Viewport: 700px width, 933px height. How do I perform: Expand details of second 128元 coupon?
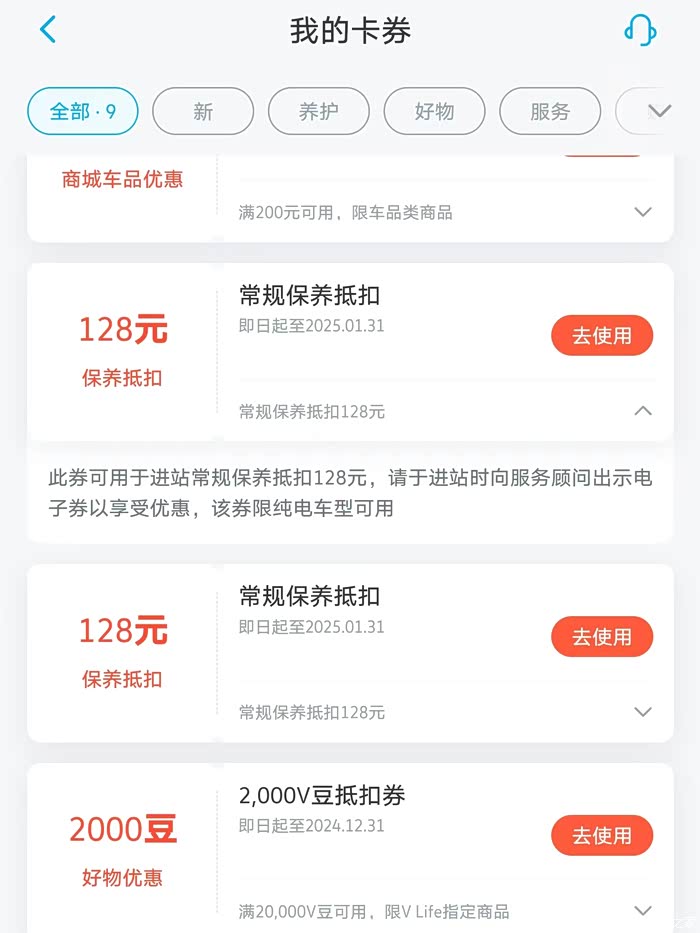point(643,712)
